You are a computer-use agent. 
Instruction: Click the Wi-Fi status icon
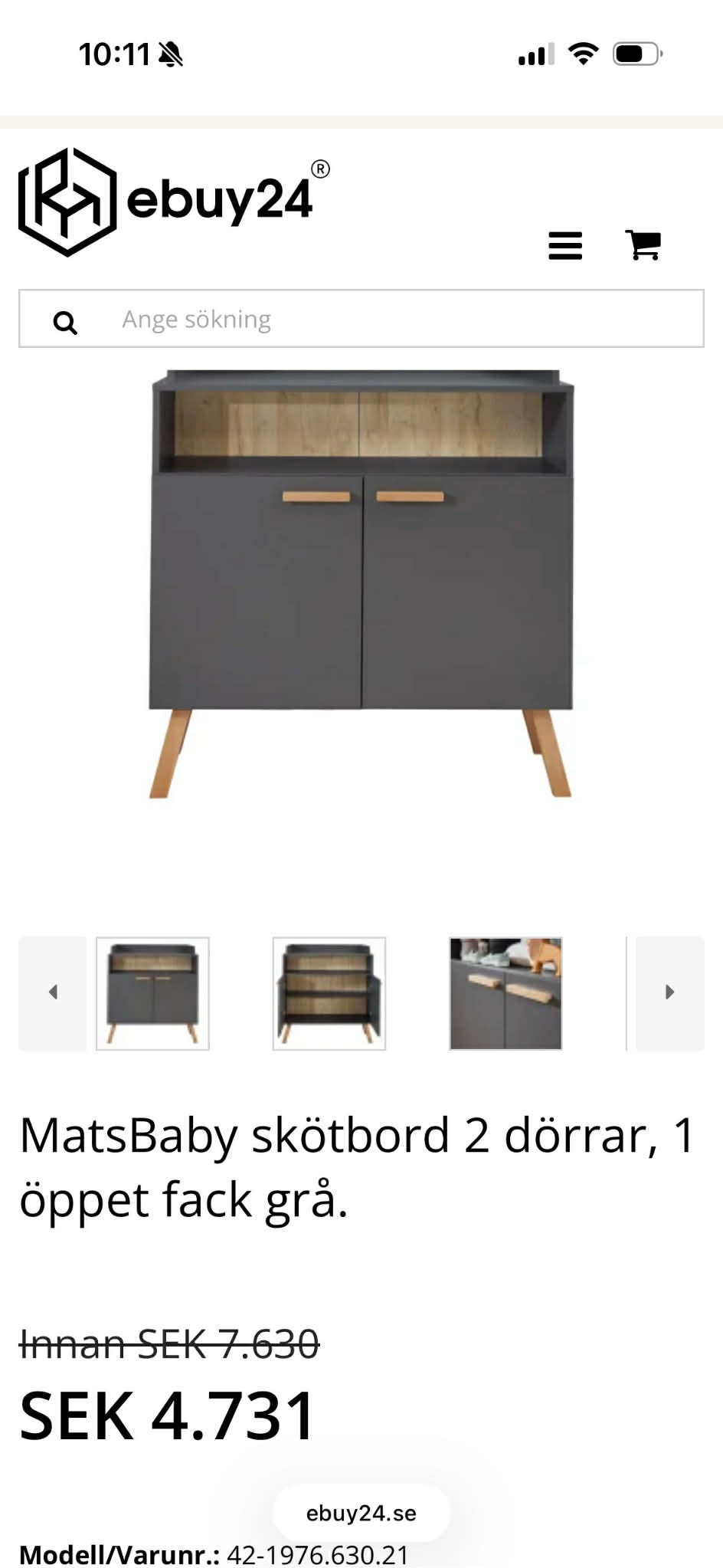click(584, 52)
